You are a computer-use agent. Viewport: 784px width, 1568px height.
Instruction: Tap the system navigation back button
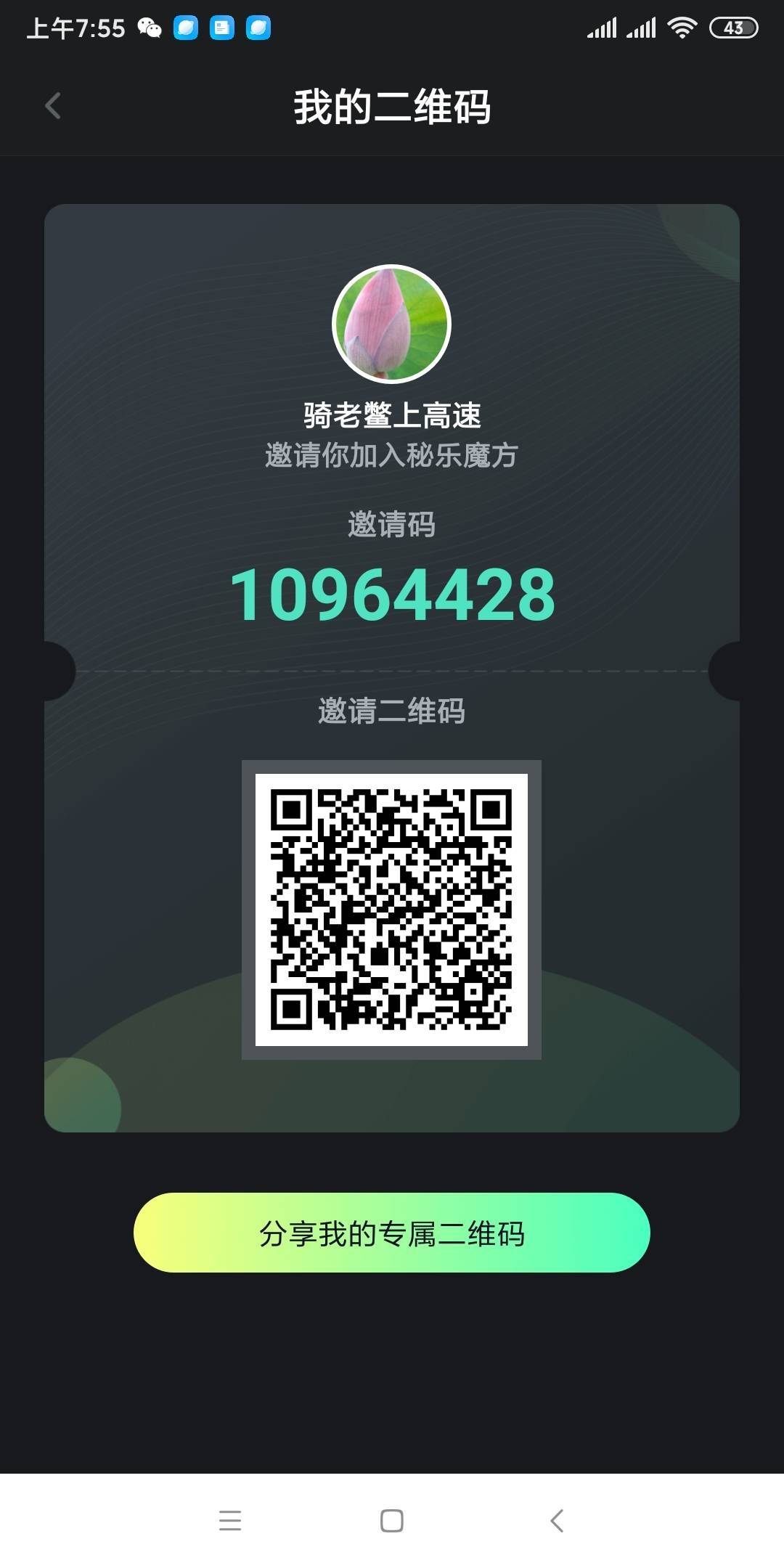[557, 1520]
